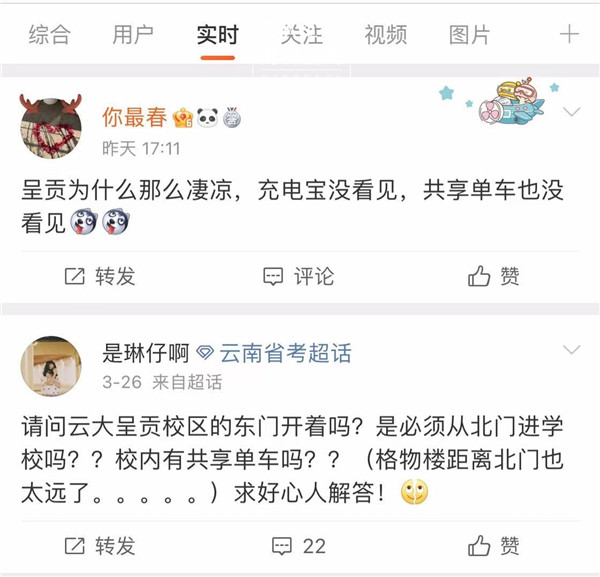The width and height of the screenshot is (600, 577).
Task: Switch to the 用户 tab
Action: pyautogui.click(x=133, y=35)
